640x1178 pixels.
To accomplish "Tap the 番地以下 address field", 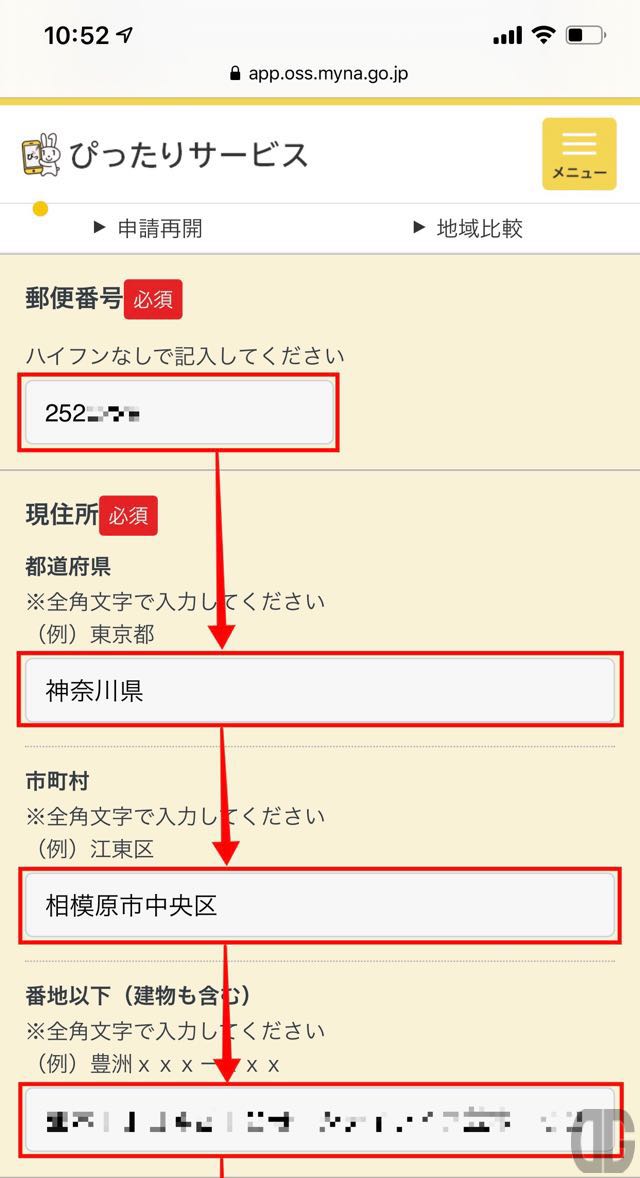I will pyautogui.click(x=320, y=1120).
